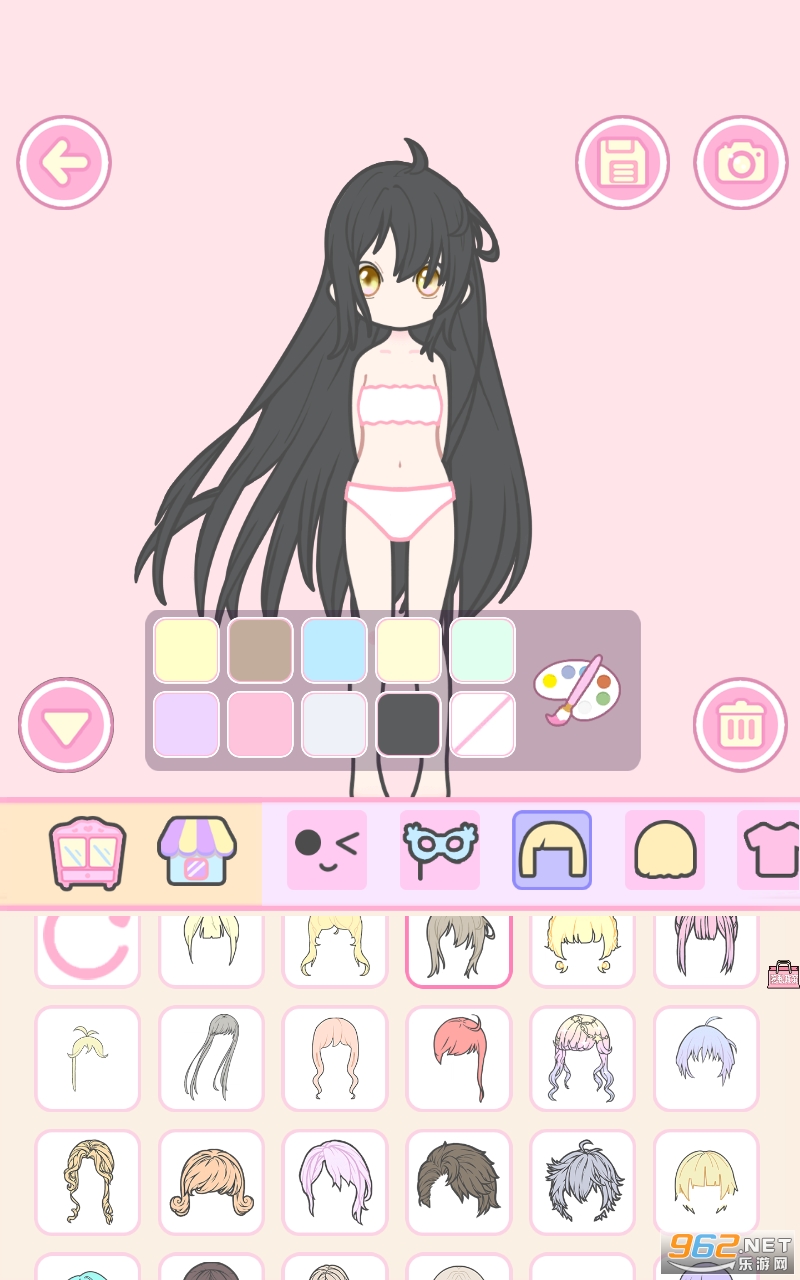This screenshot has height=1280, width=800.
Task: Select the pink color swatch
Action: [x=260, y=724]
